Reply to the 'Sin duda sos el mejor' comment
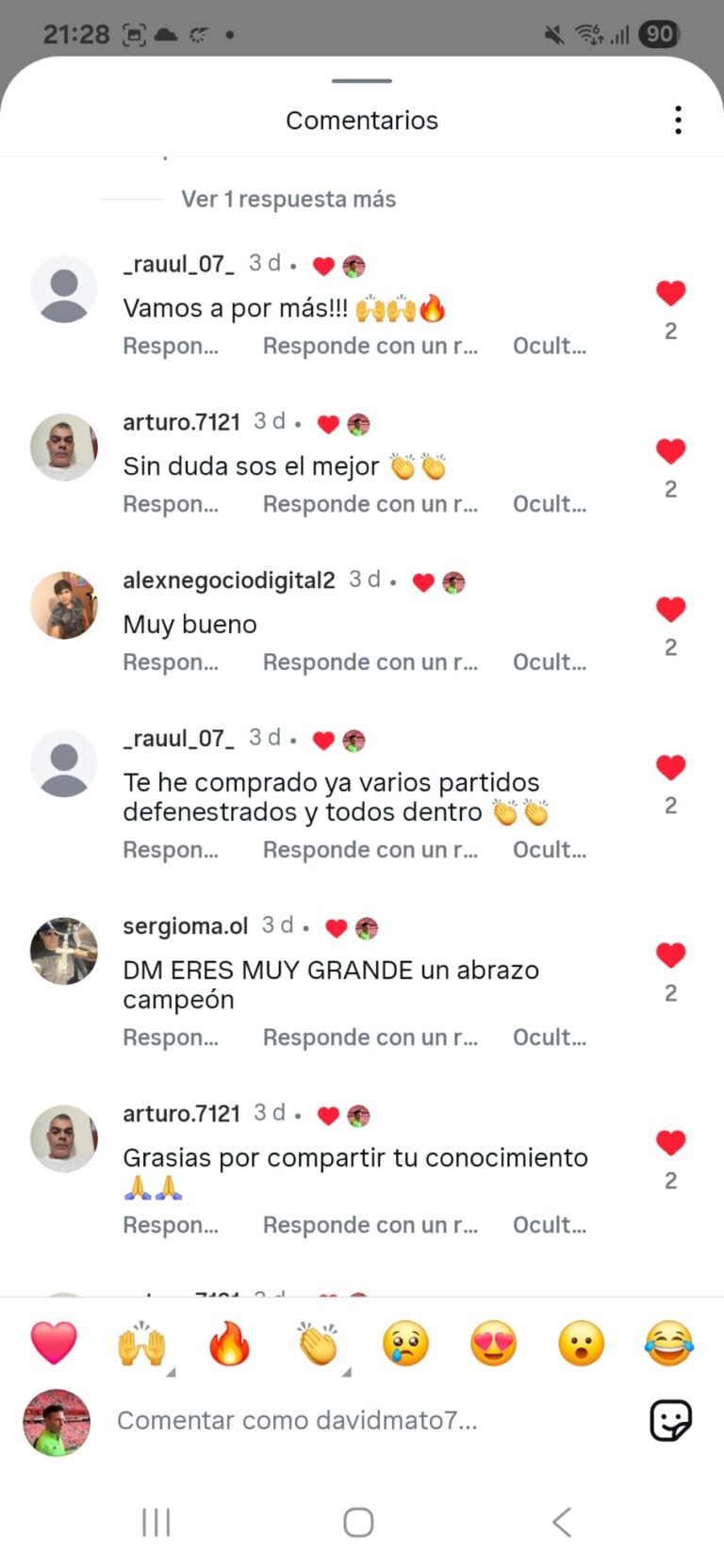This screenshot has height=1568, width=724. [x=171, y=504]
